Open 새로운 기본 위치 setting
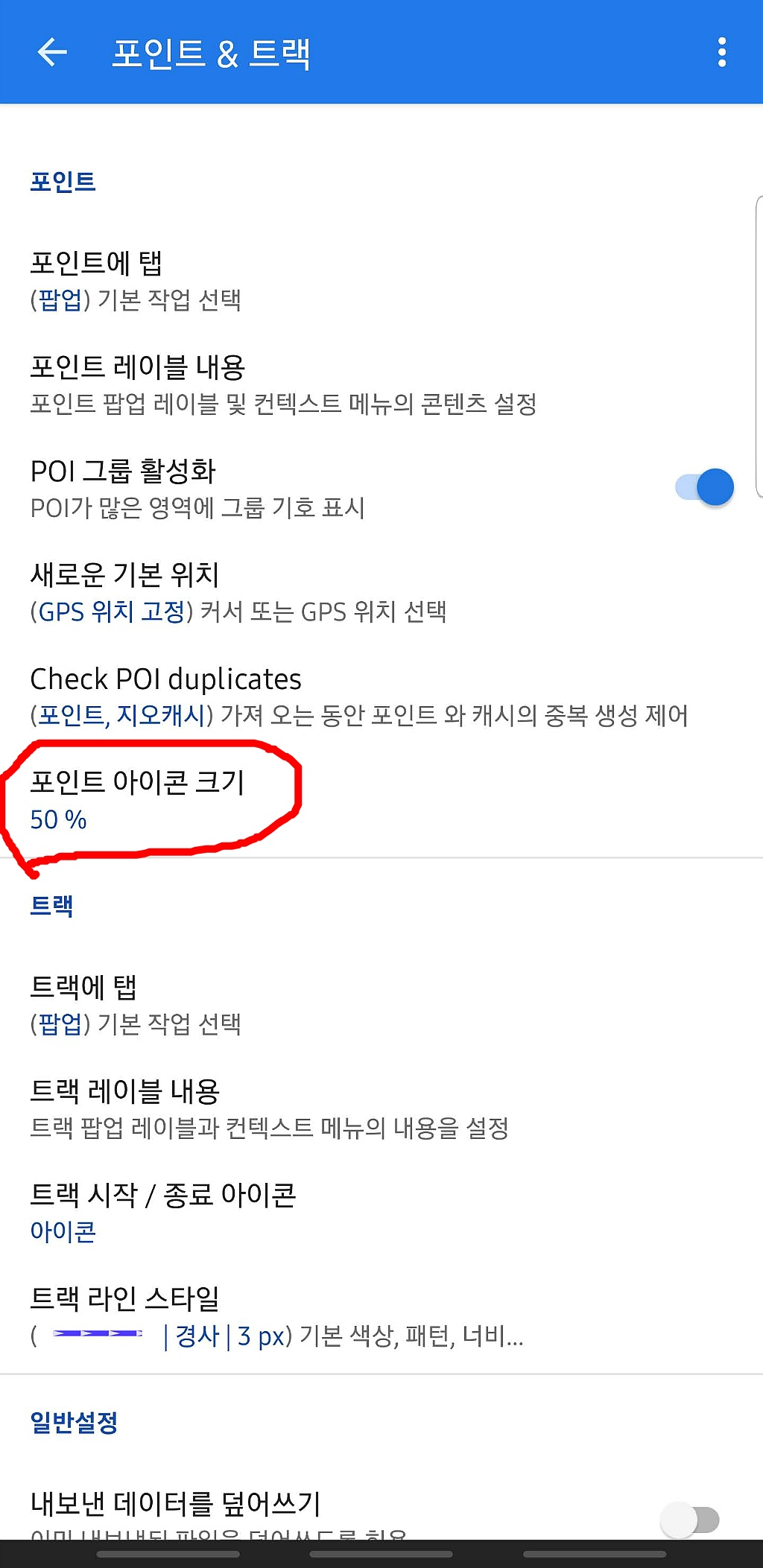 [x=298, y=592]
